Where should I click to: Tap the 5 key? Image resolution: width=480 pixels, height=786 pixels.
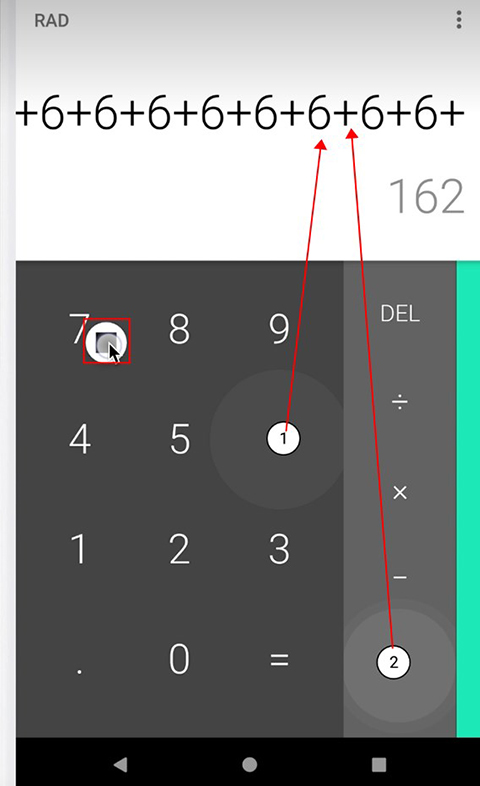coord(180,439)
